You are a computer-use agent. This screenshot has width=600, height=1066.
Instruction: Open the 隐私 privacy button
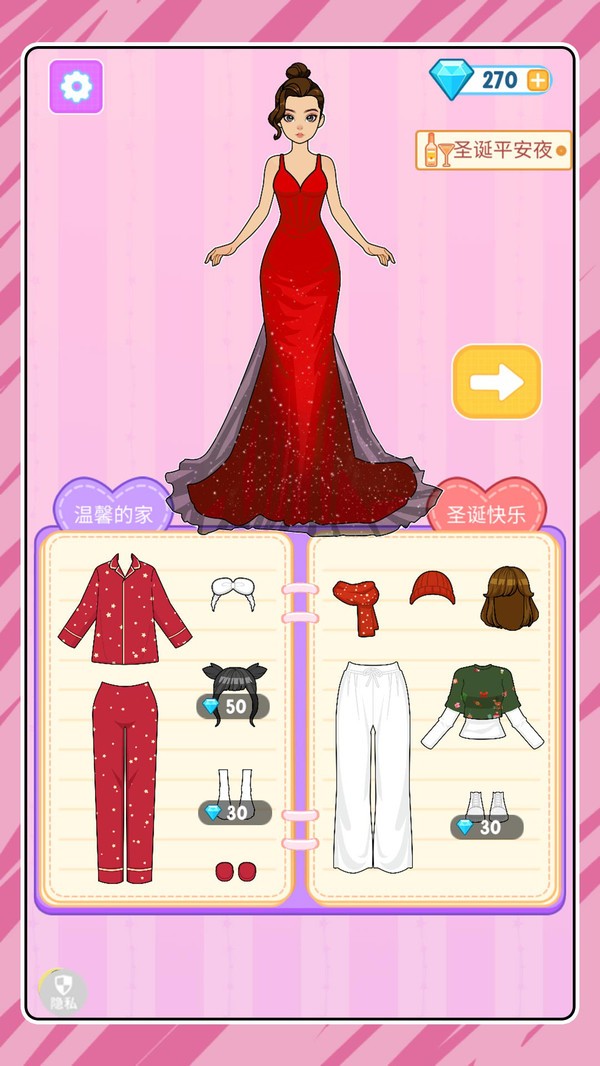tap(63, 991)
